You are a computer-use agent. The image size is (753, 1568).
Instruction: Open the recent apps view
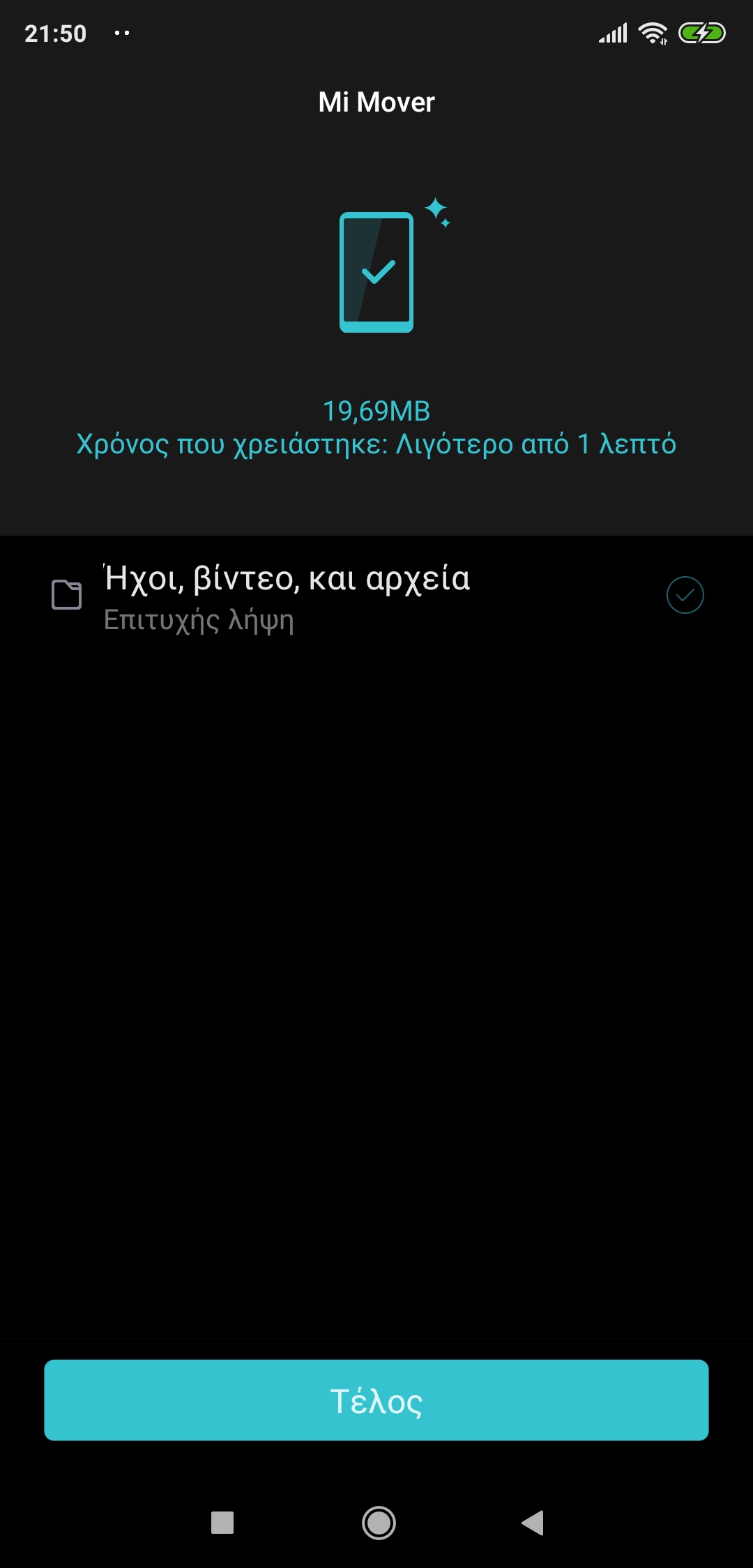[222, 1523]
